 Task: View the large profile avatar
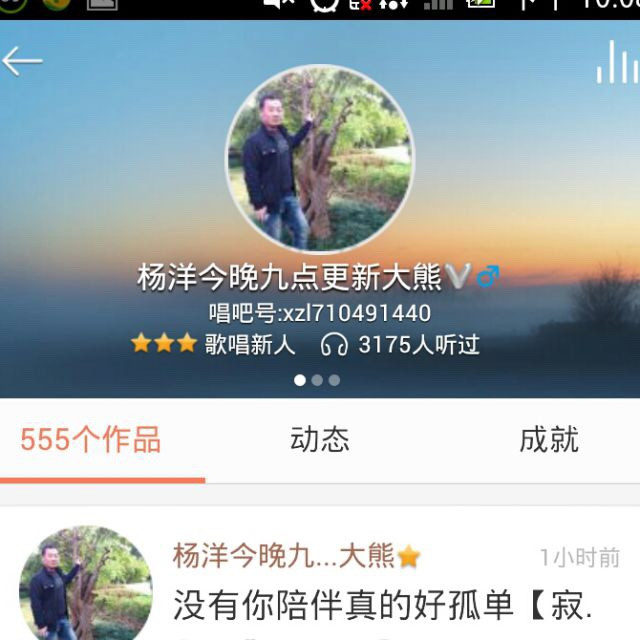pos(319,159)
